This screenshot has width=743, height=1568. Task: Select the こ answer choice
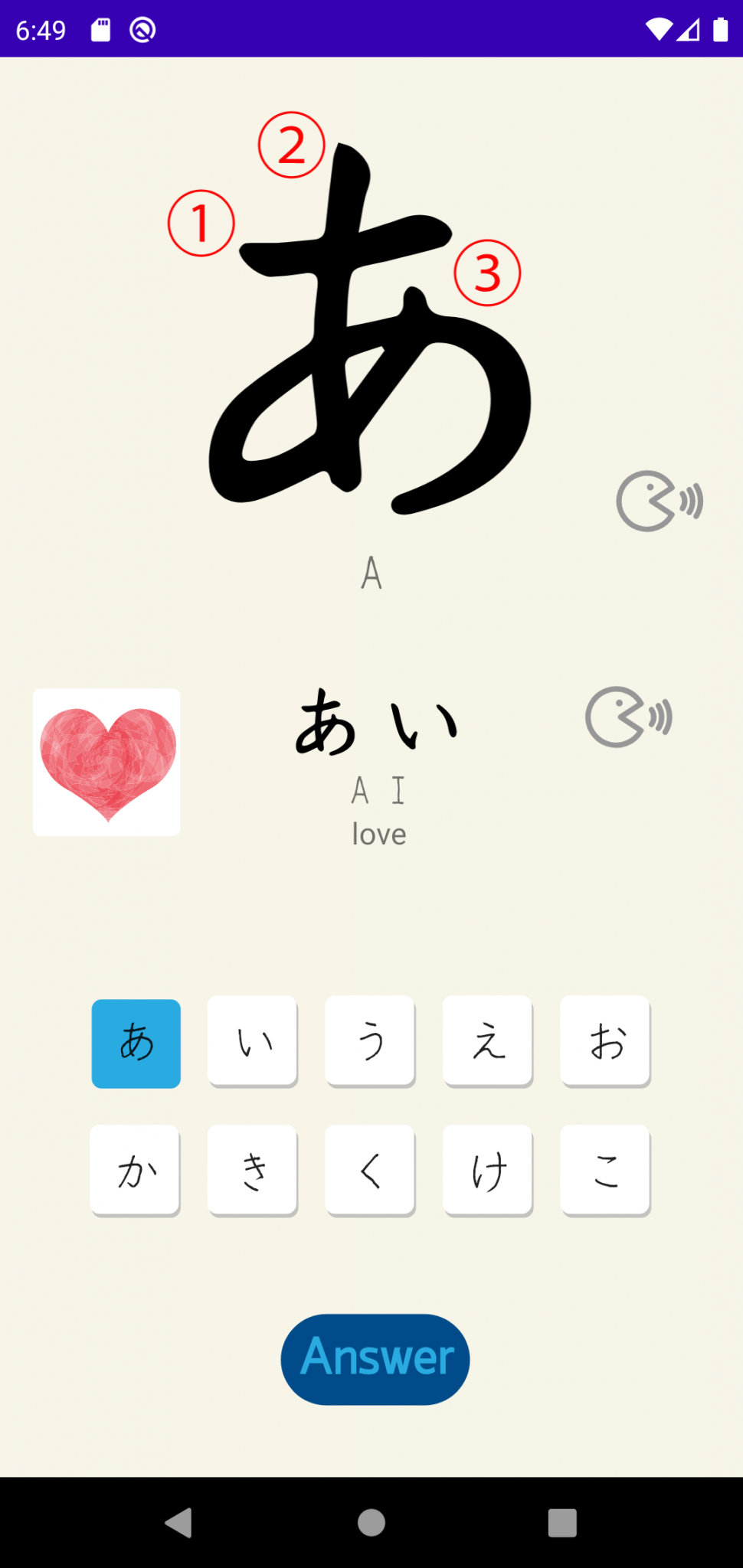(604, 1170)
